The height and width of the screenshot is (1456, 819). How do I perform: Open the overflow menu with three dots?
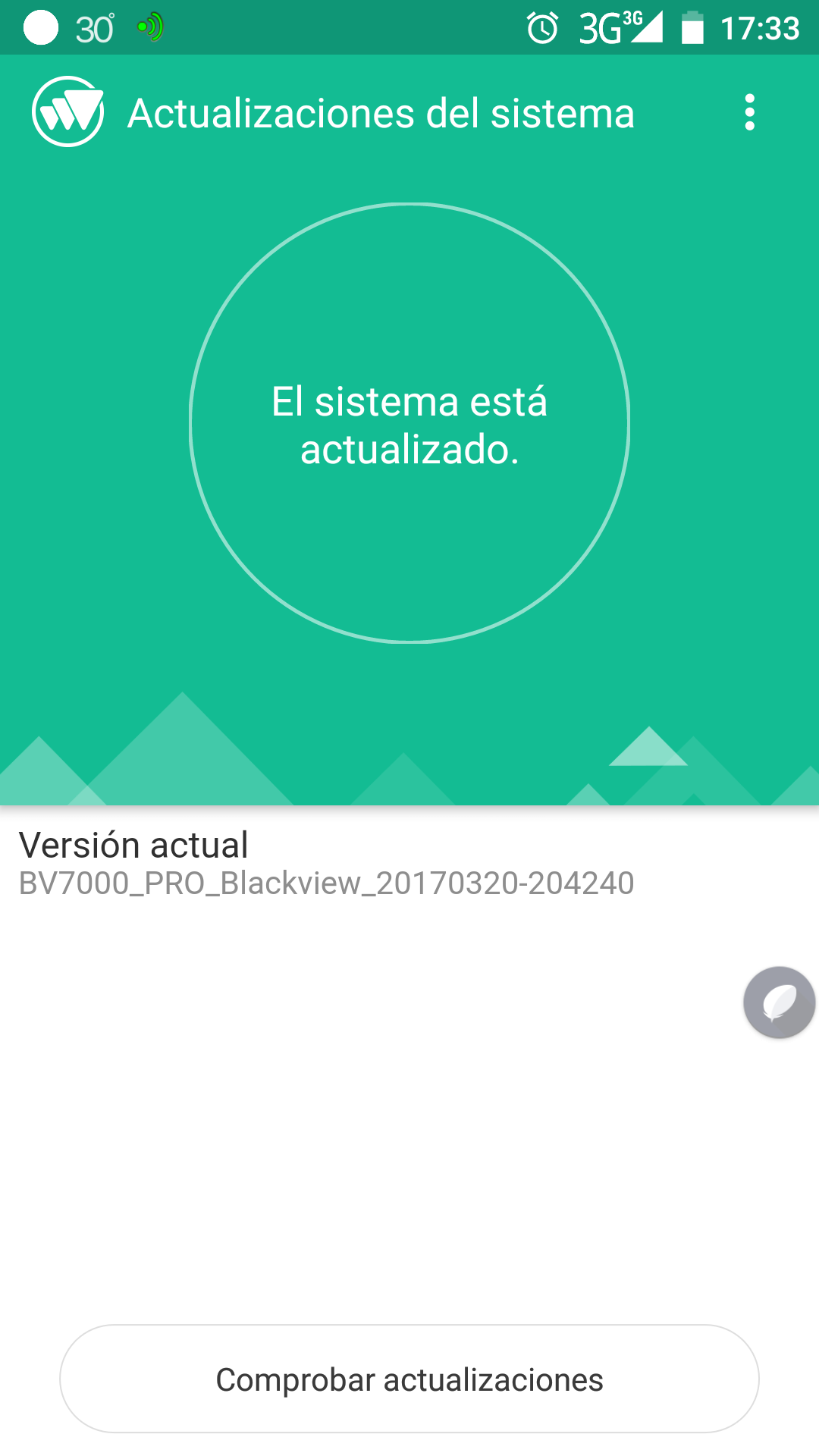coord(750,112)
